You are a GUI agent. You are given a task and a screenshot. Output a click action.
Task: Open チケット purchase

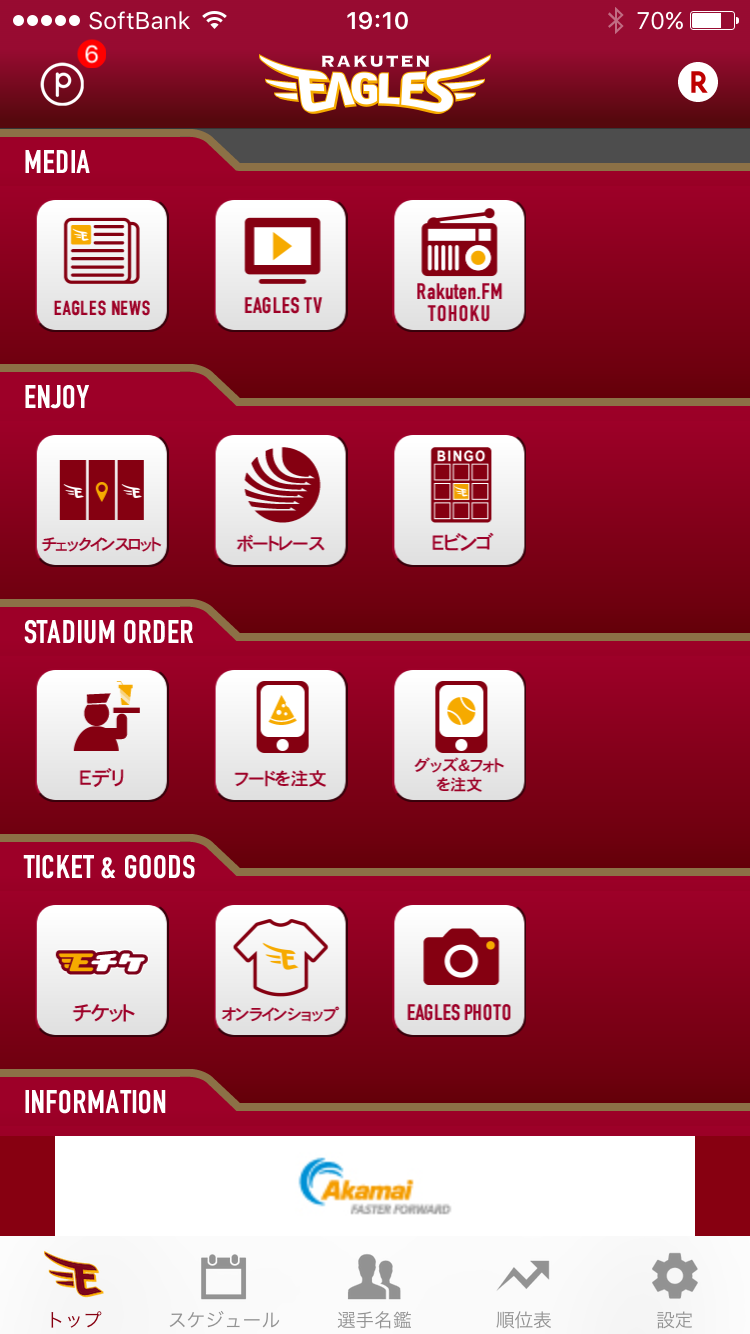pos(102,970)
